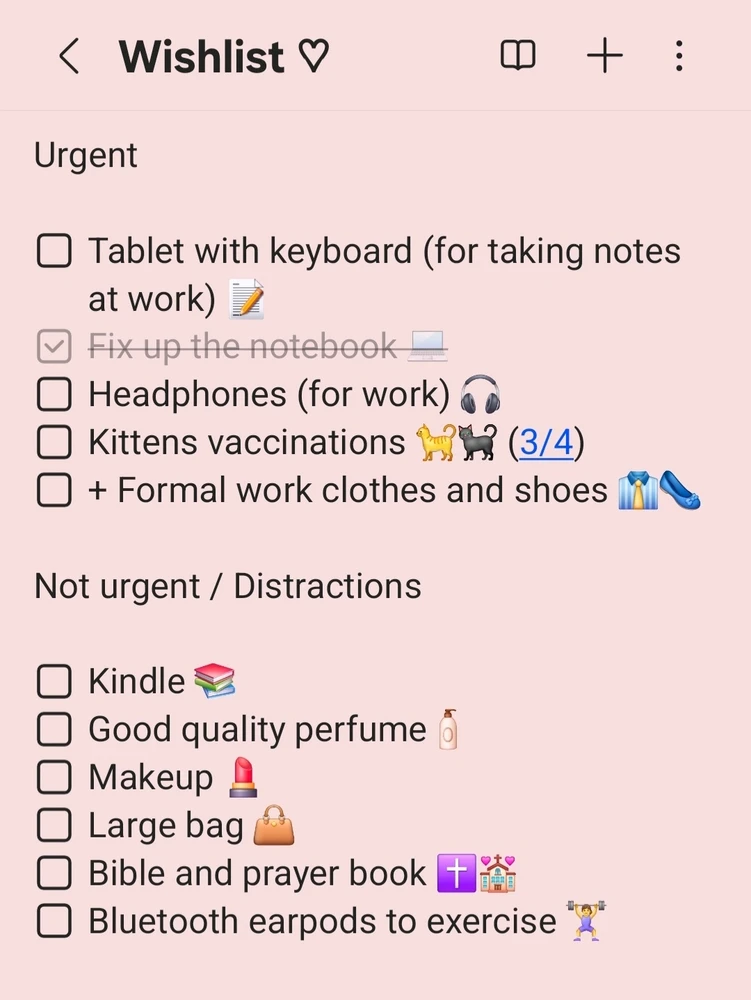Open the 3/4 link

(x=546, y=442)
